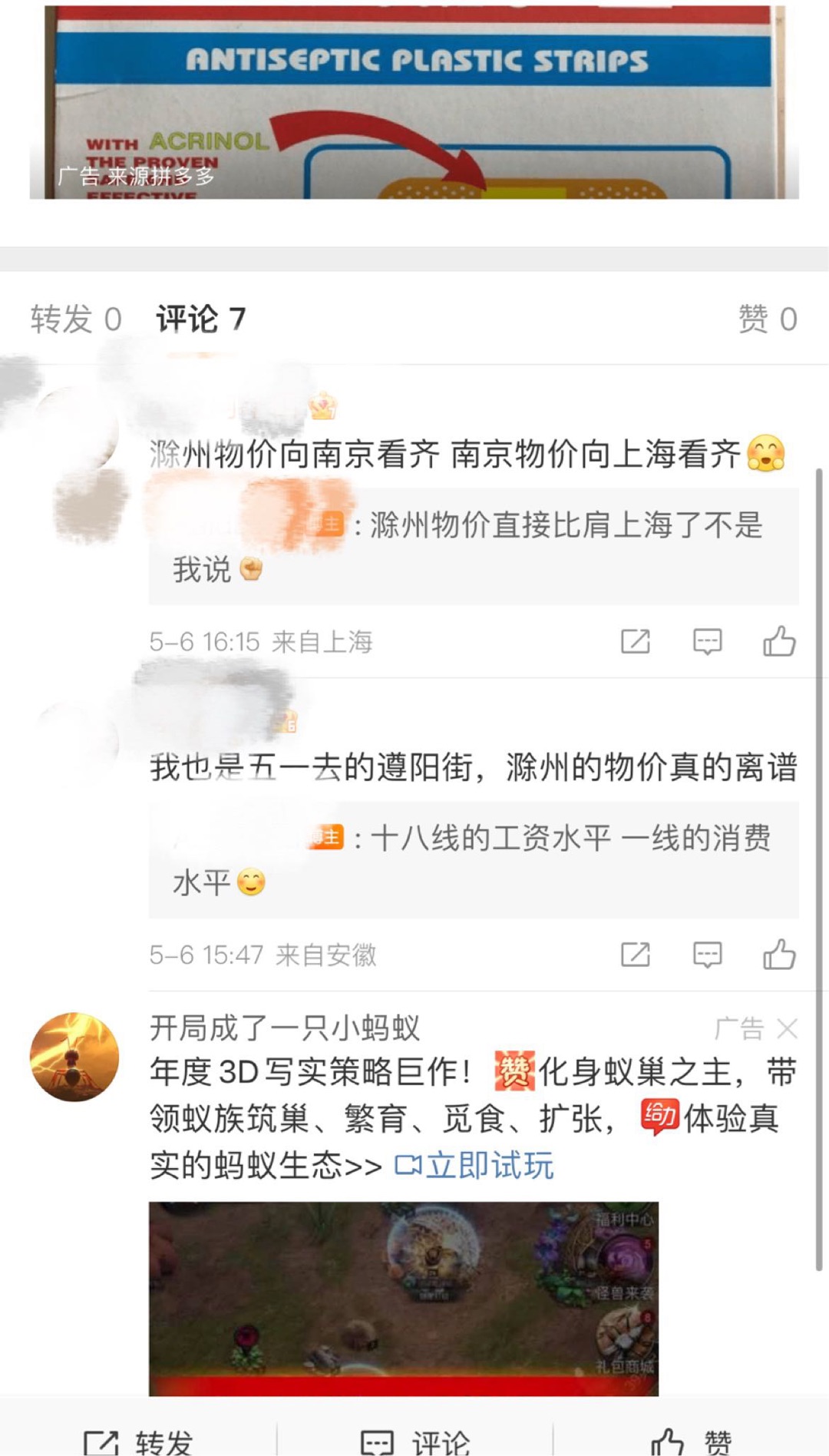
Task: Reply to the comment posted at 5-6 15:47
Action: click(x=707, y=955)
